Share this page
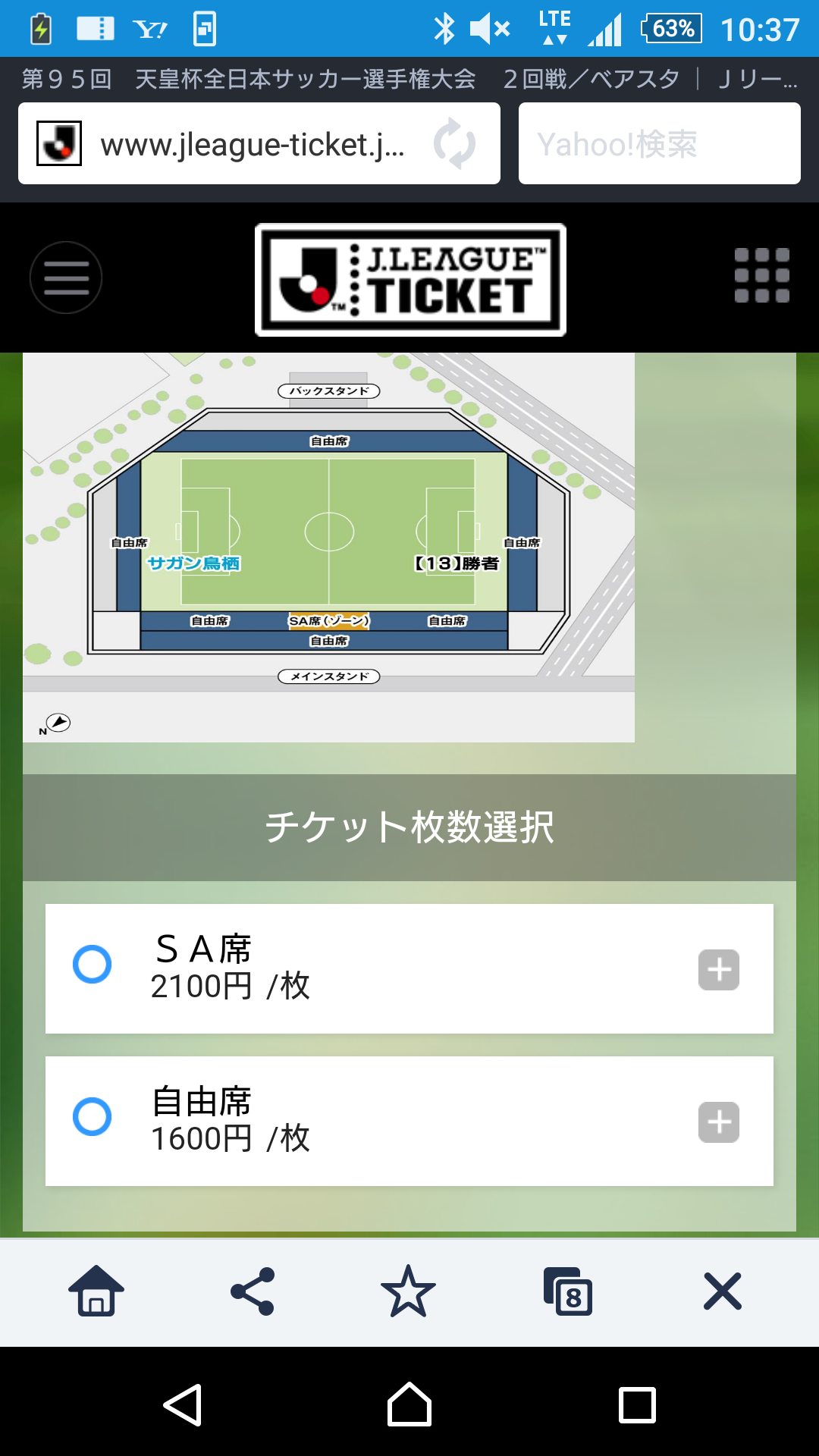The width and height of the screenshot is (819, 1456). 253,1291
